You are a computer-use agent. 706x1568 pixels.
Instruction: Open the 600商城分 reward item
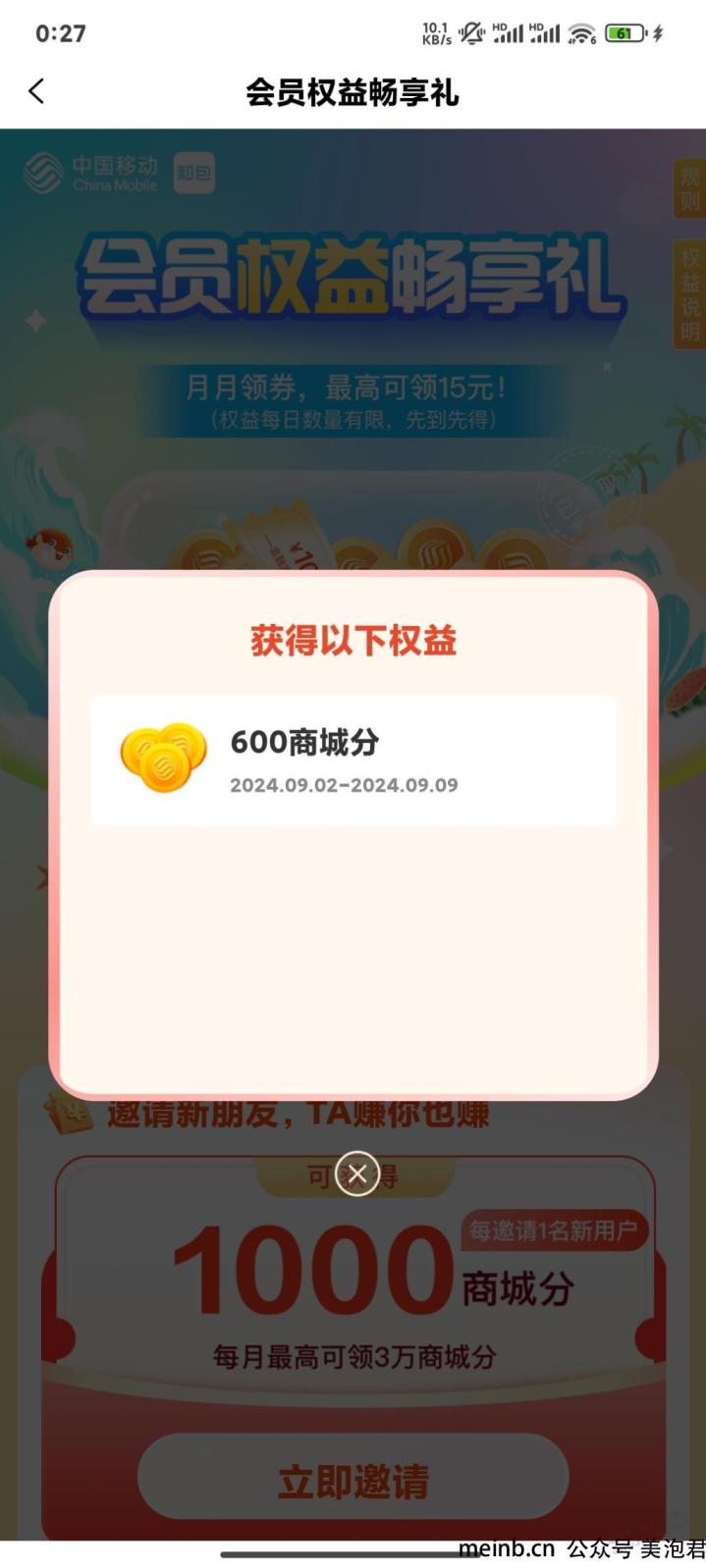[353, 760]
